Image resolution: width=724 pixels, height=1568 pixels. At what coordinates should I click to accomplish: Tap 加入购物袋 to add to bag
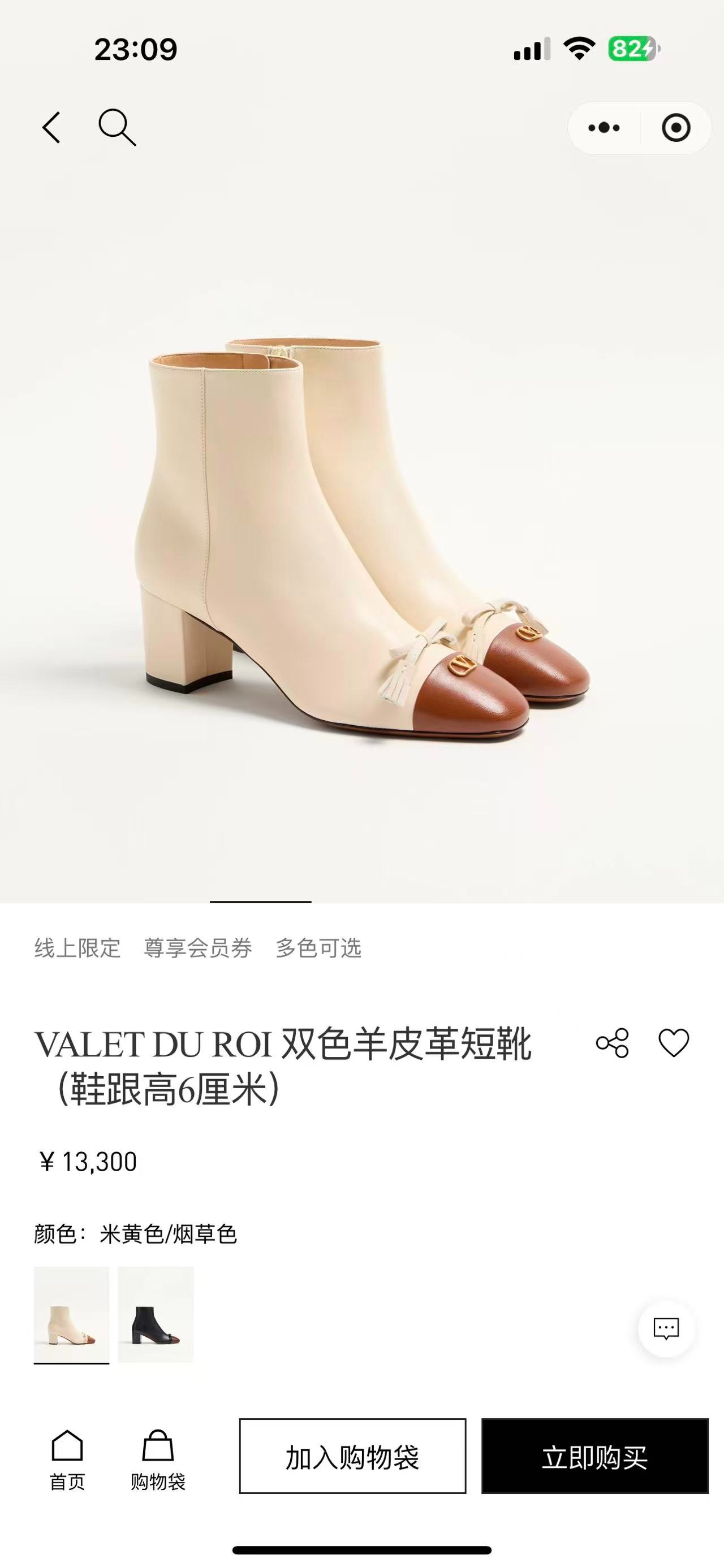click(352, 1457)
